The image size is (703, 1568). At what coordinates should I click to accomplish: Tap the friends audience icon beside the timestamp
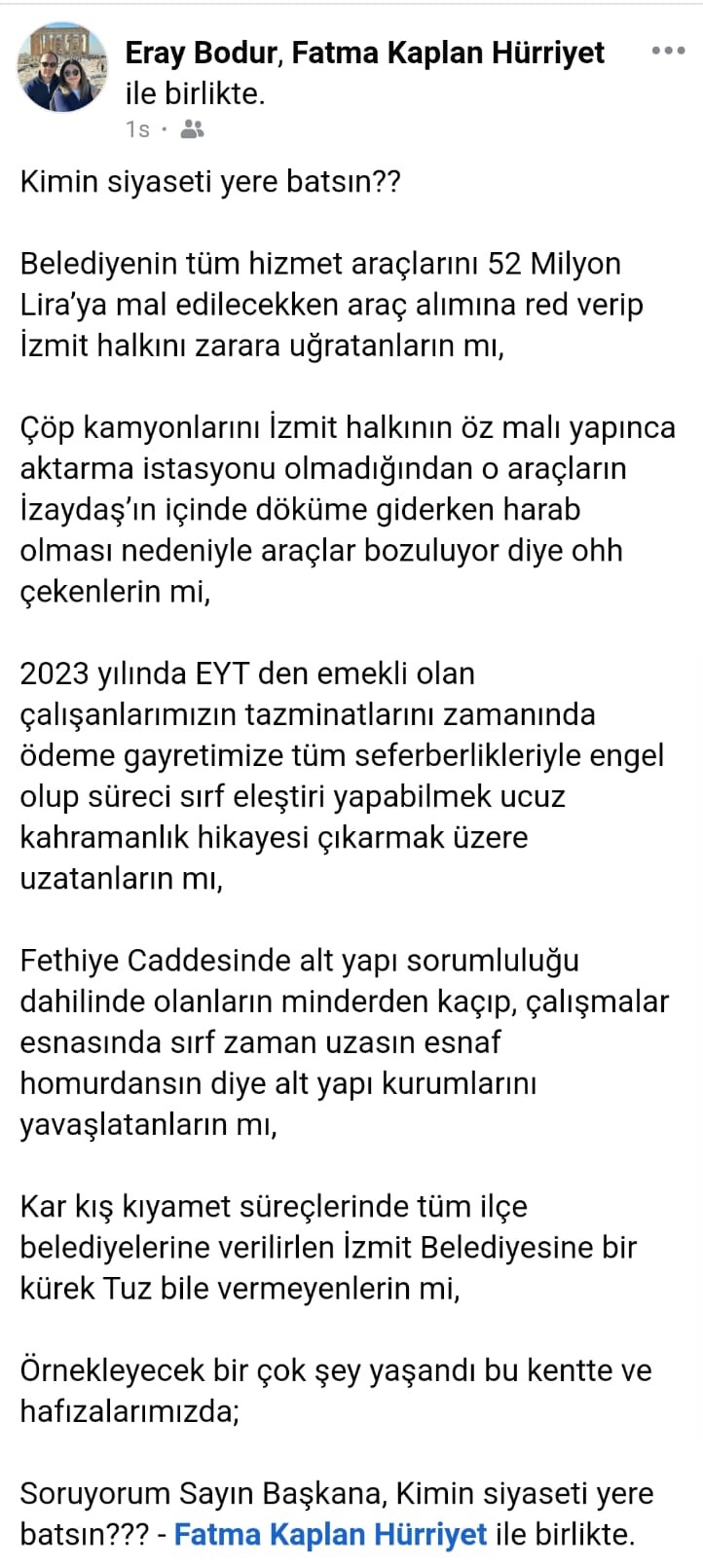click(193, 128)
